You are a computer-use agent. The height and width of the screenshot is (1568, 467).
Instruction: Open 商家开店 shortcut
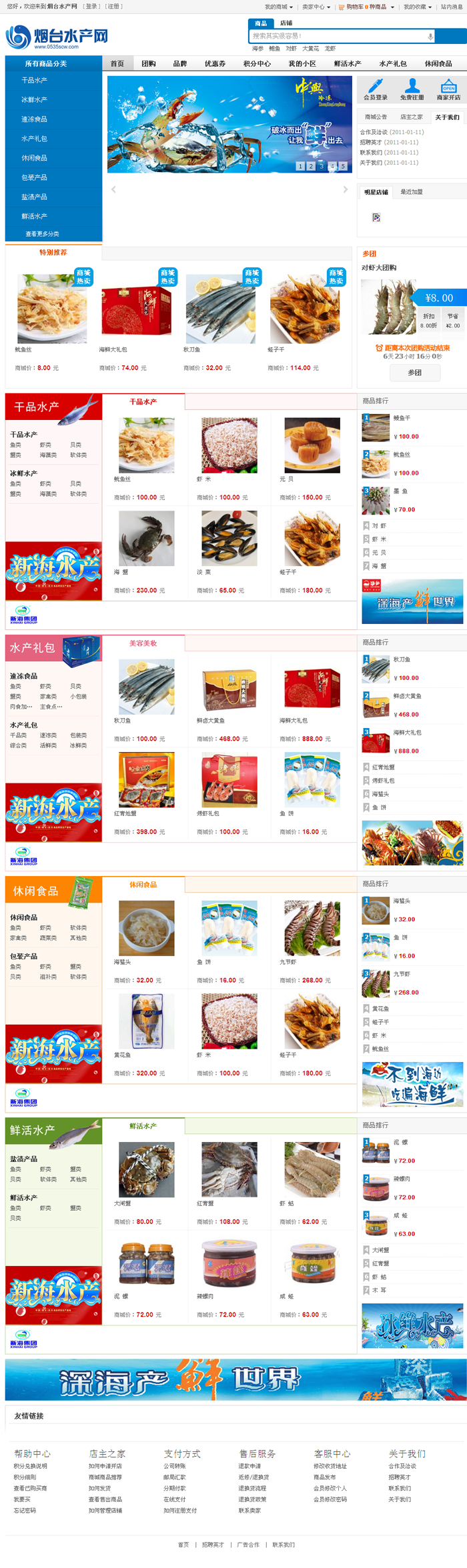(x=448, y=89)
